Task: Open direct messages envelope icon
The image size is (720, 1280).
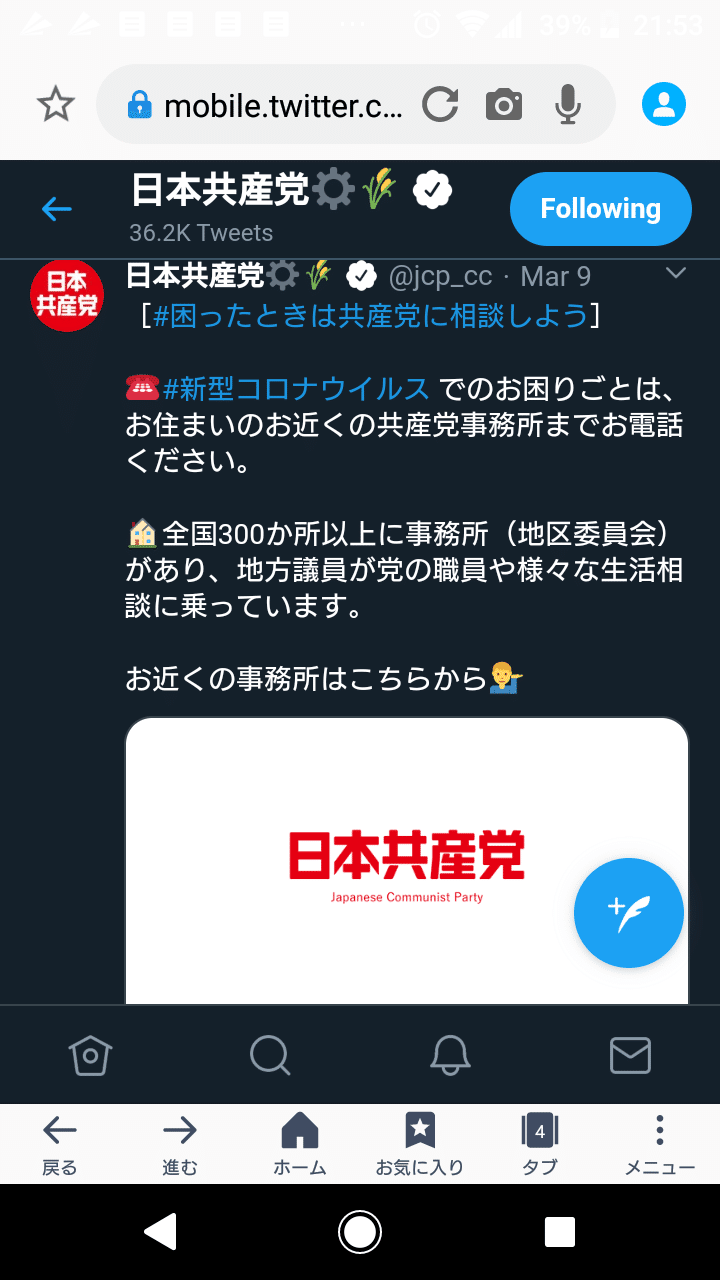Action: [630, 1054]
